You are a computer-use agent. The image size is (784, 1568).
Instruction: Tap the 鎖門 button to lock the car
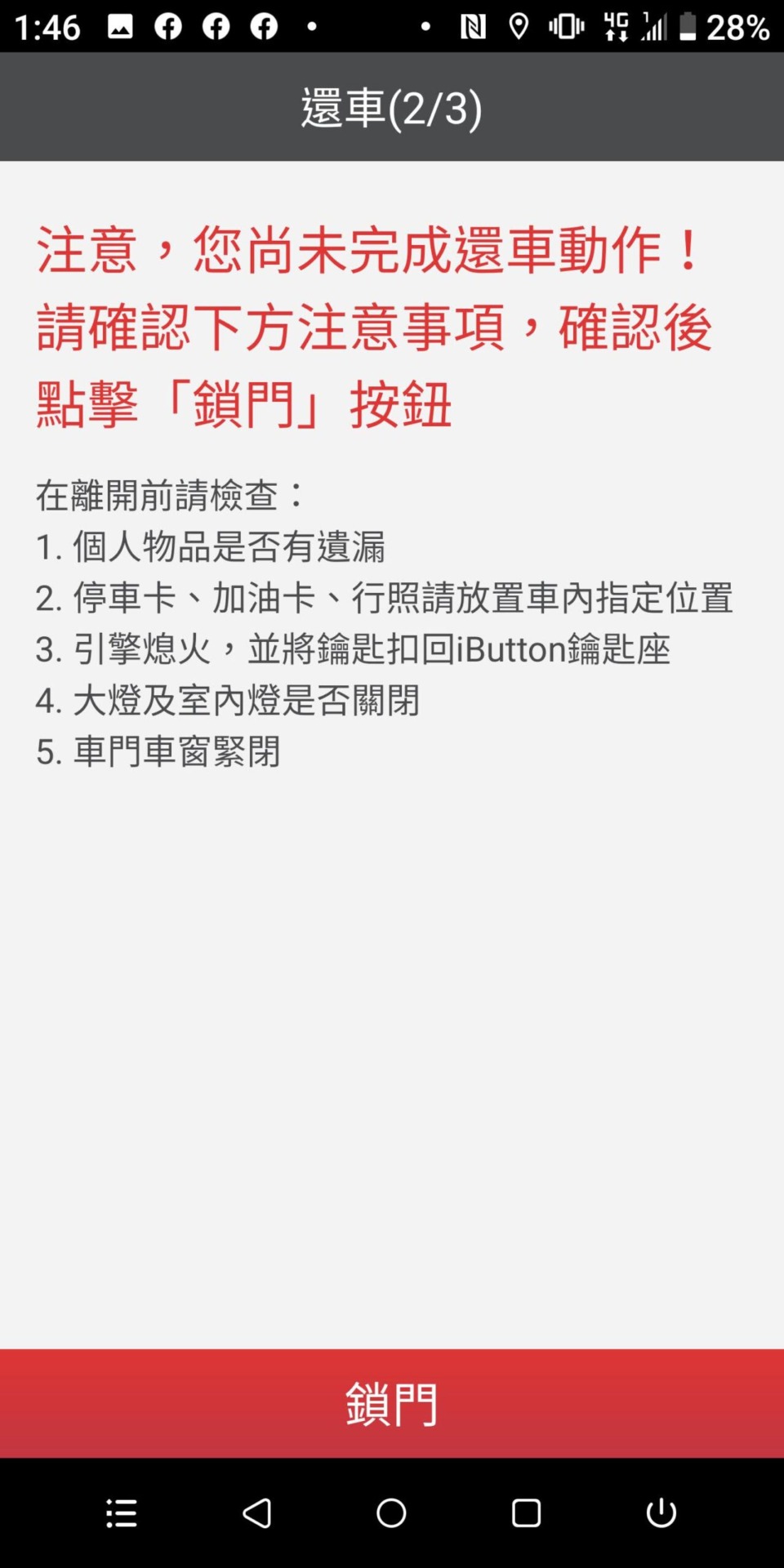pyautogui.click(x=392, y=1403)
